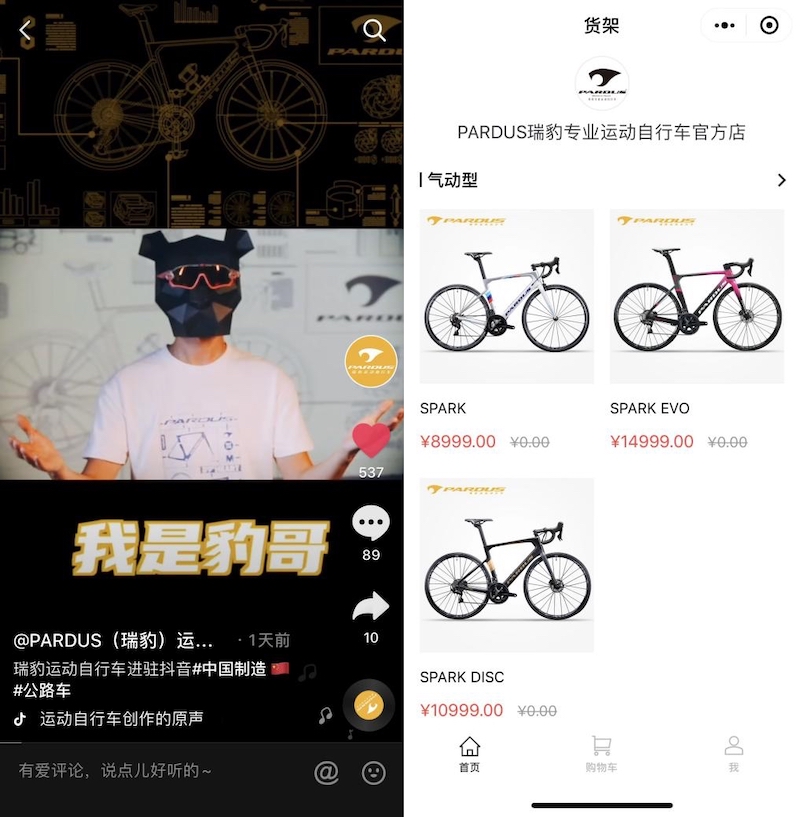
Task: Expand the 气动型 category arrow
Action: [781, 180]
